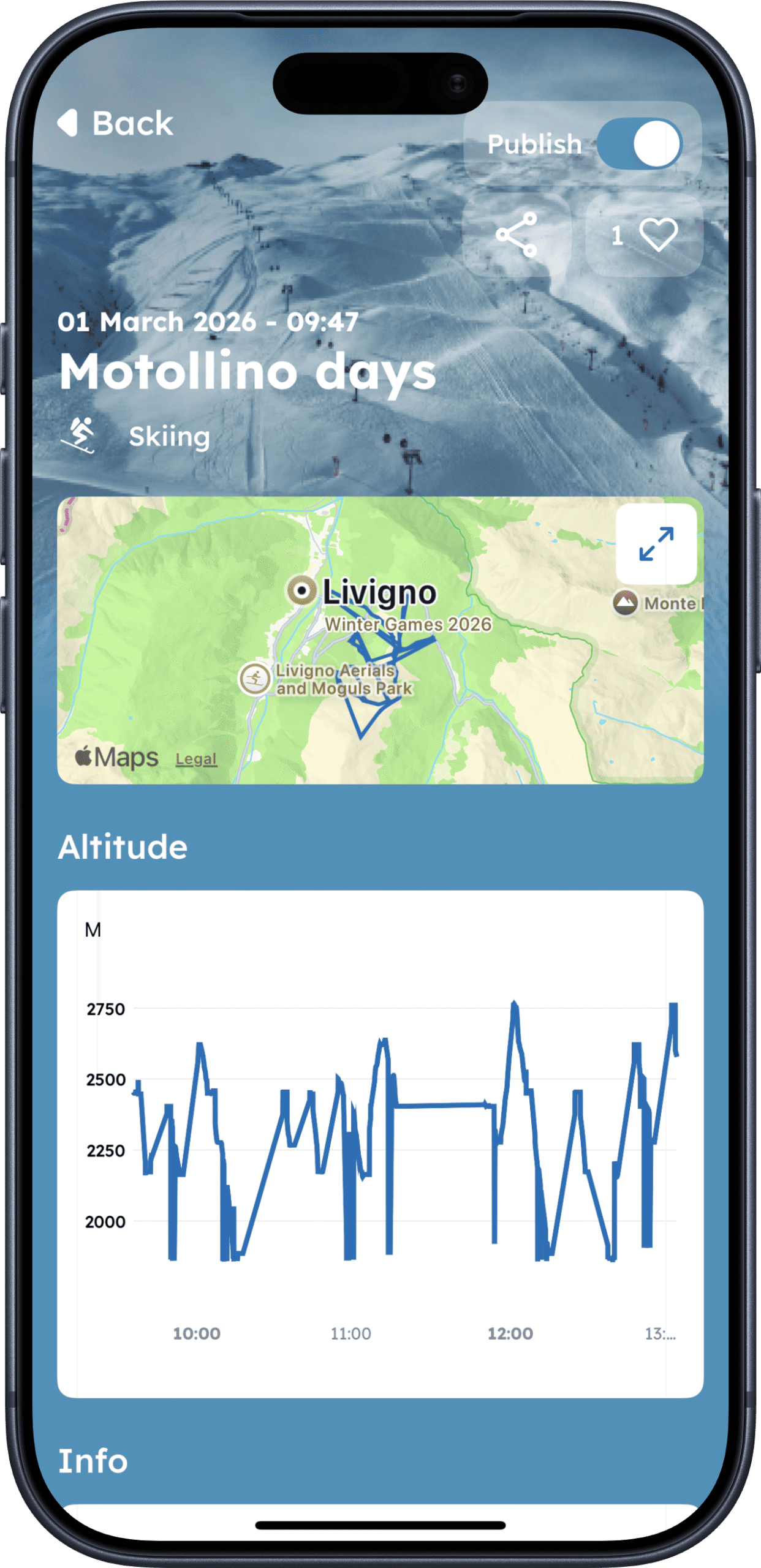Share the Motollino days activity
This screenshot has width=761, height=1568.
coord(517,235)
